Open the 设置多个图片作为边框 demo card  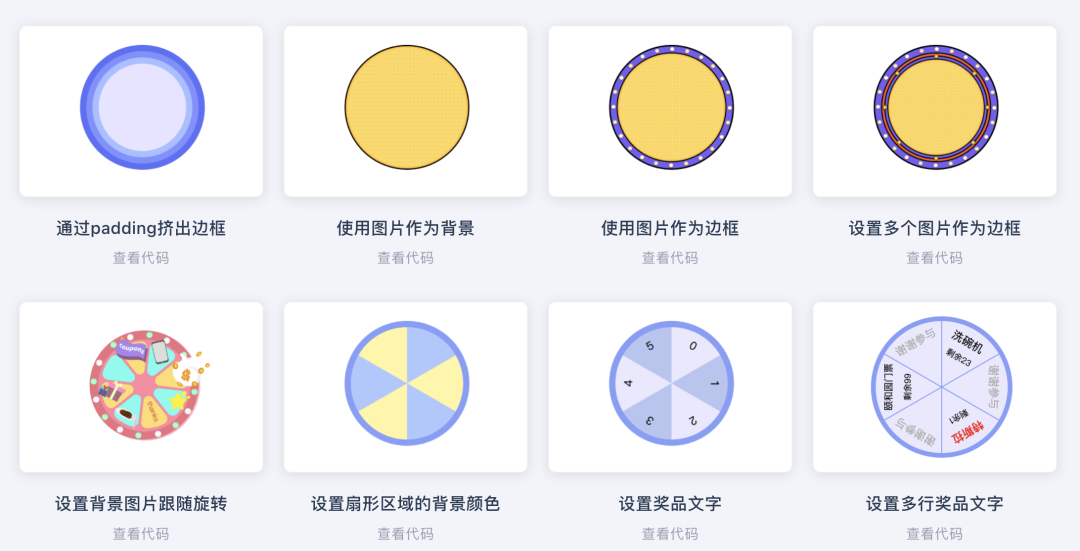[935, 110]
